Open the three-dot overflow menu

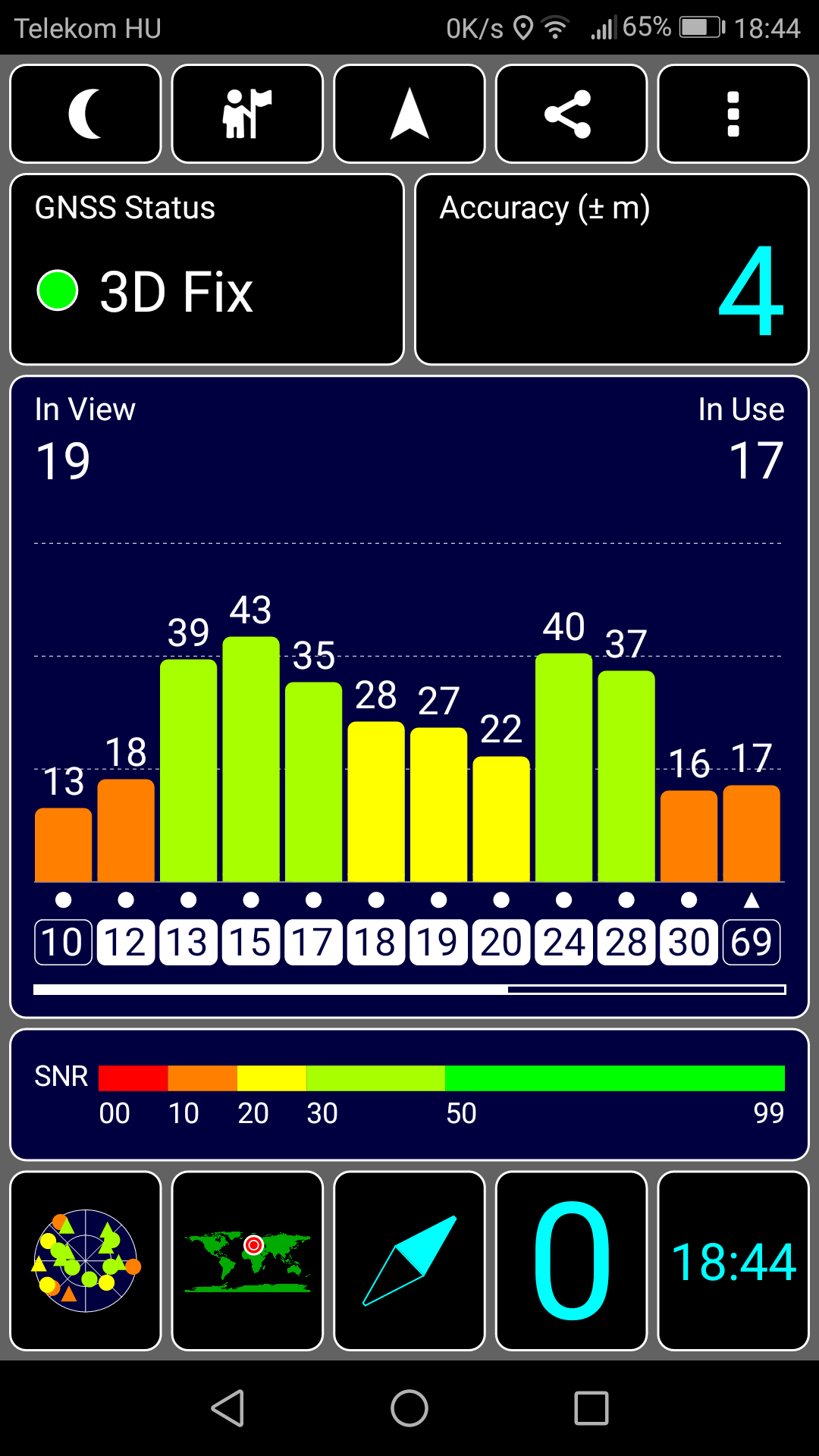[x=733, y=114]
